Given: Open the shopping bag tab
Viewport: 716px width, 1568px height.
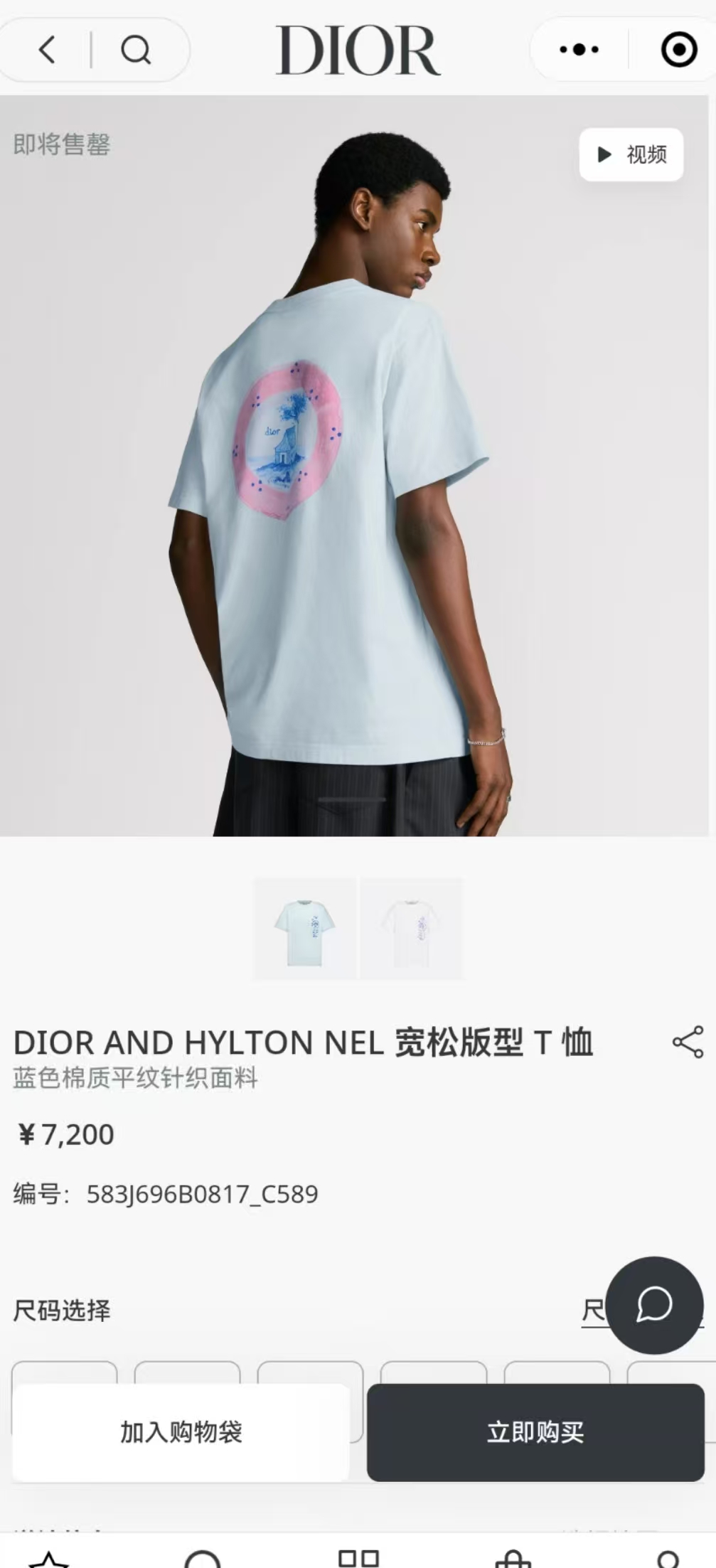Looking at the screenshot, I should (513, 1559).
